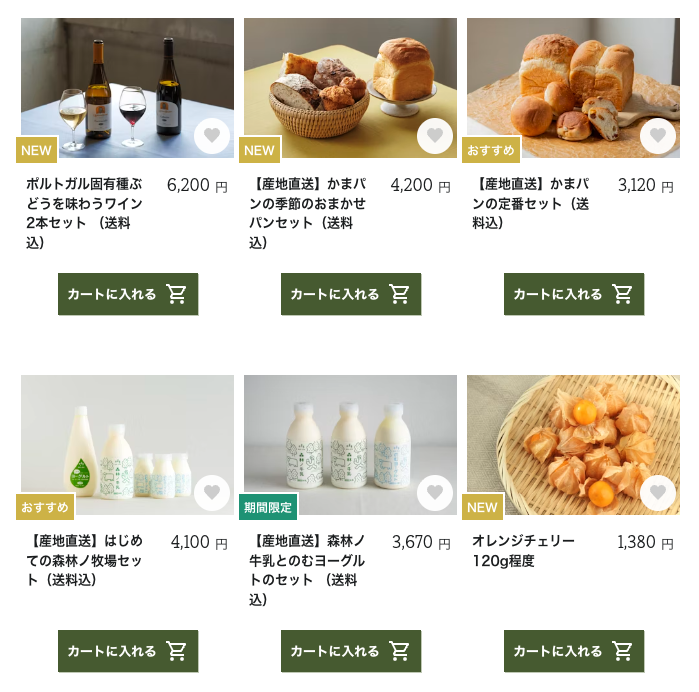Add はじめての森林ノ牧場セット to cart

[x=127, y=651]
